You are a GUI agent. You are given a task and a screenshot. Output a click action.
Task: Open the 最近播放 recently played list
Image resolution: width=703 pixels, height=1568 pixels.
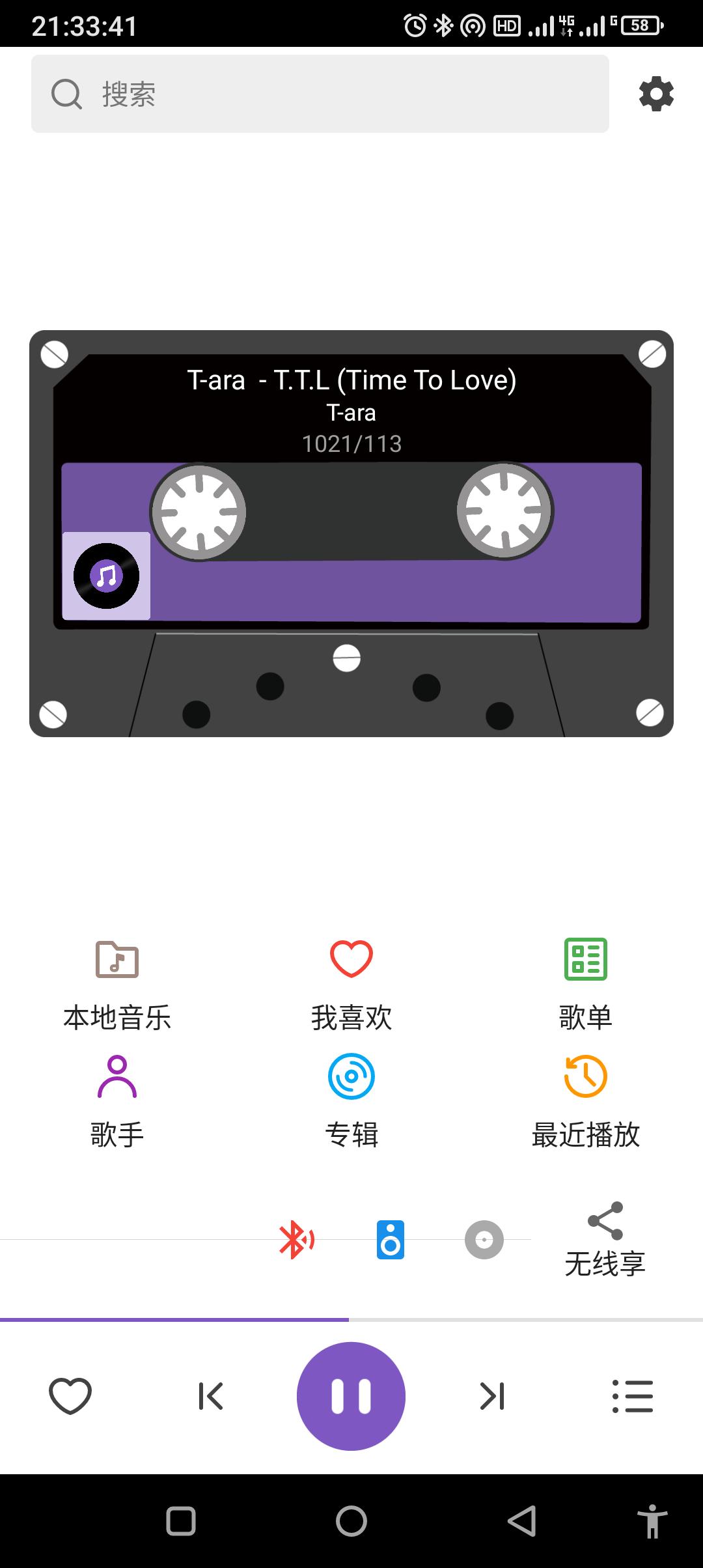[585, 1100]
